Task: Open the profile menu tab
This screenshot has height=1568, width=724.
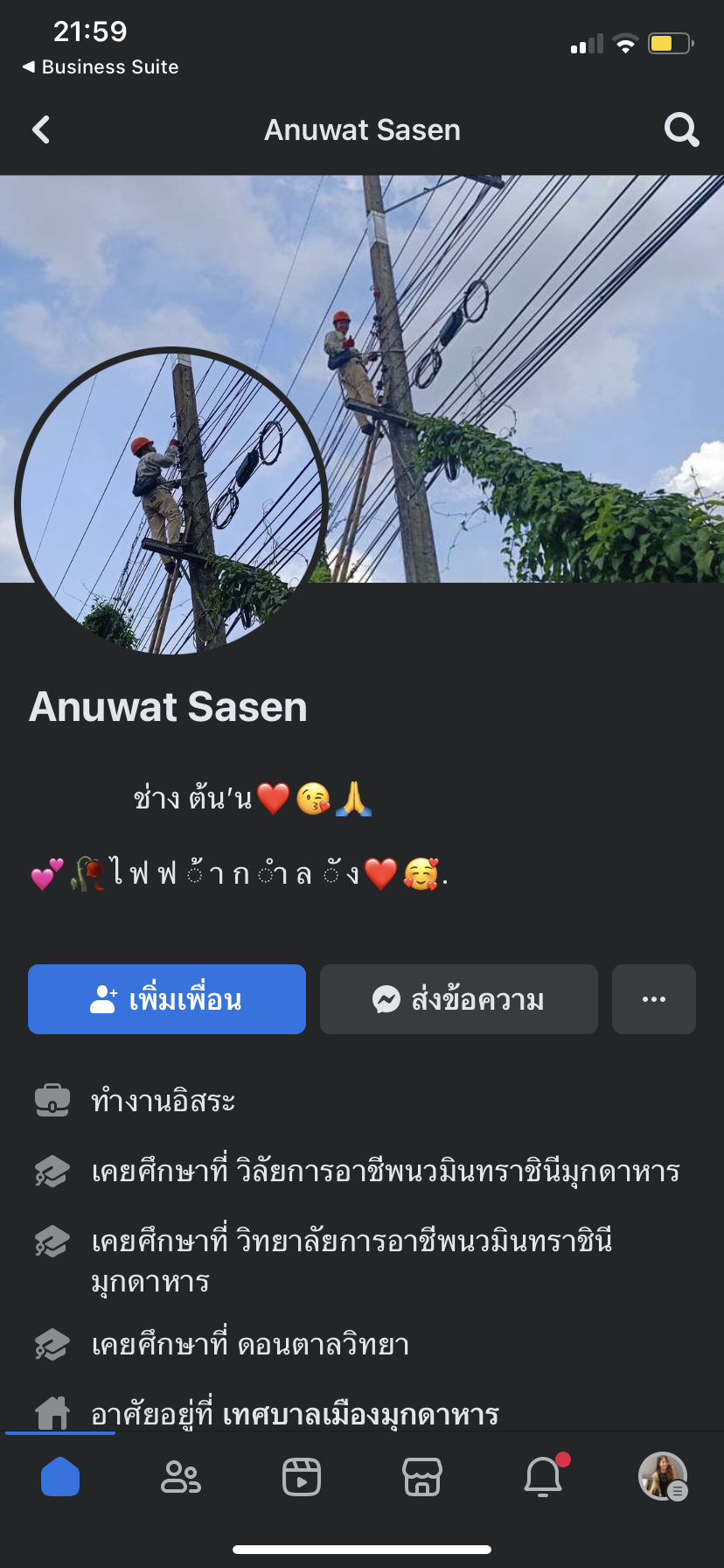Action: click(663, 1478)
